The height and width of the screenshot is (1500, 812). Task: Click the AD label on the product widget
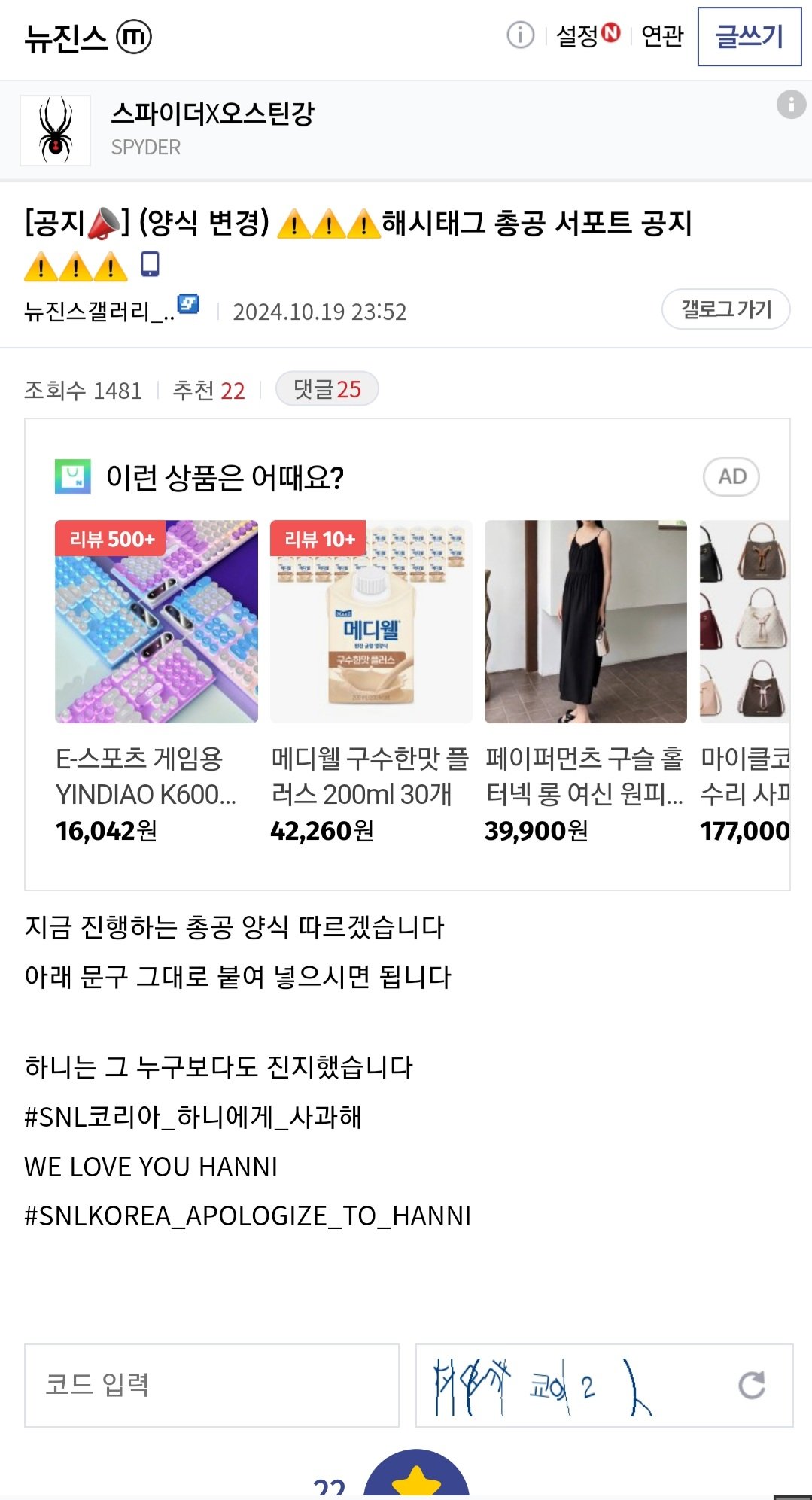(x=731, y=476)
